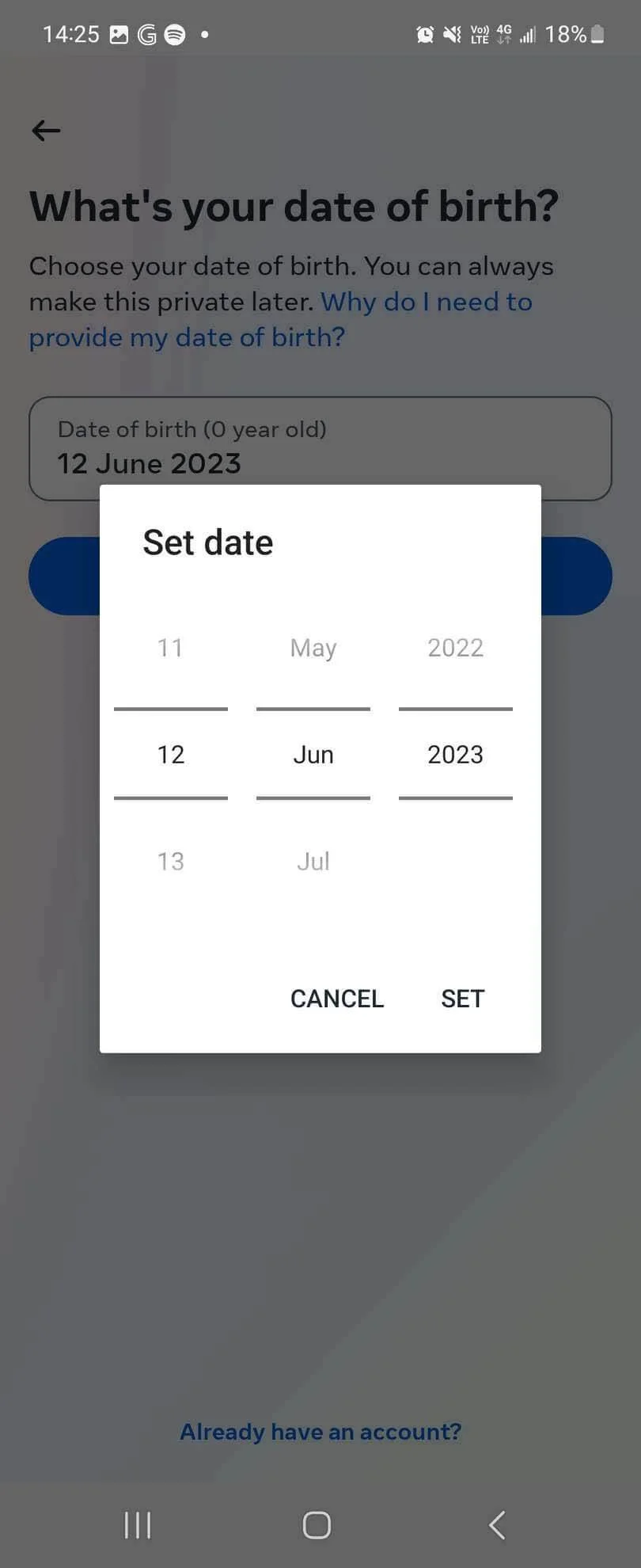Select July in the month picker
The image size is (641, 1568).
point(313,861)
